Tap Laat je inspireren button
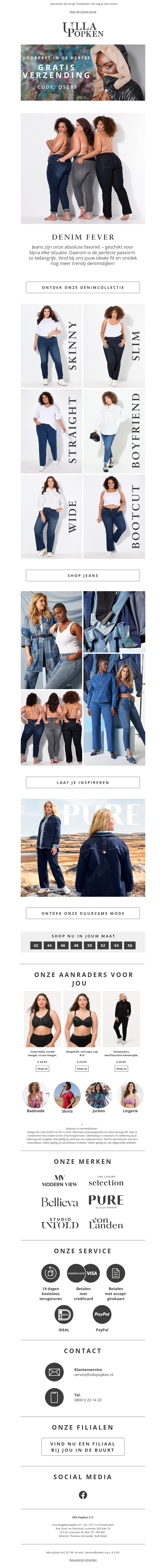 pyautogui.click(x=83, y=782)
